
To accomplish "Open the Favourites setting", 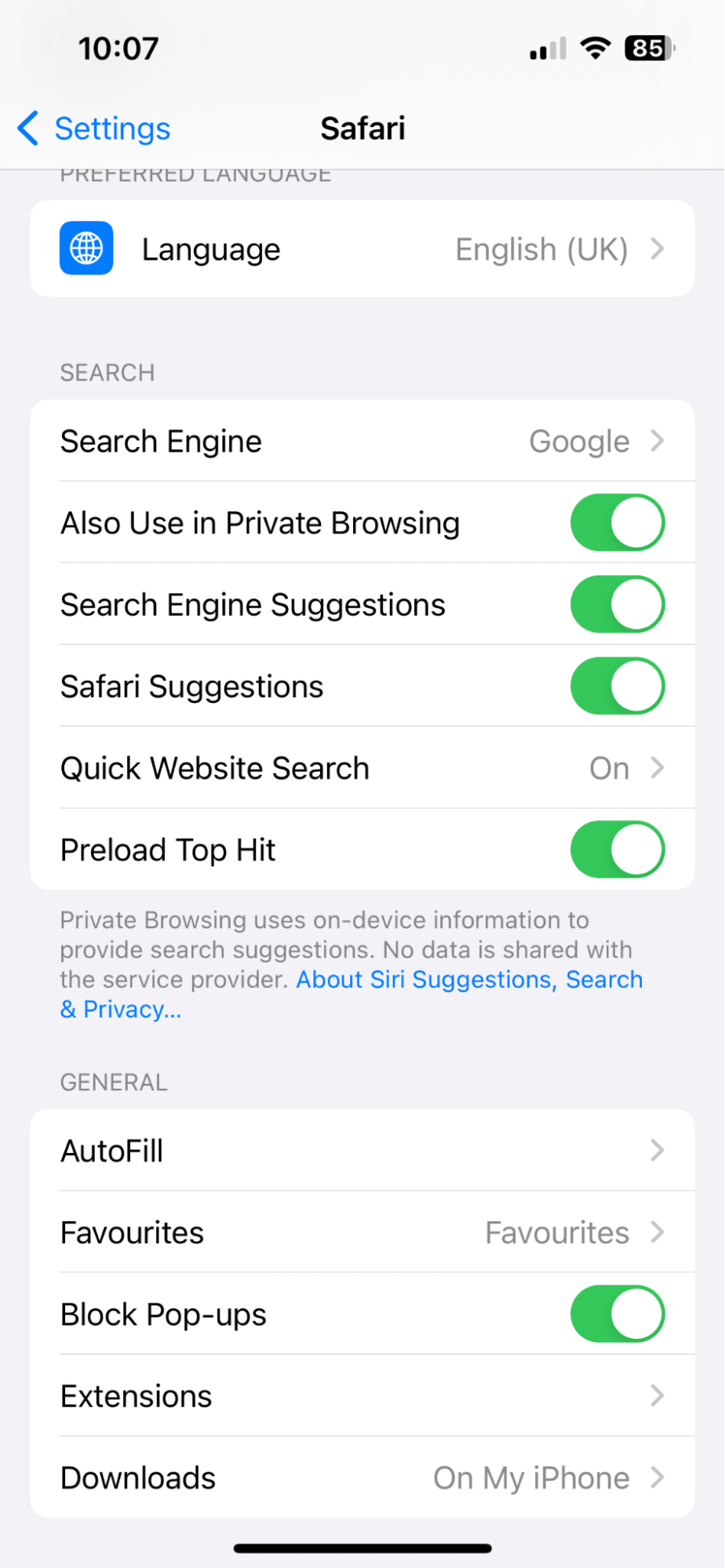I will pyautogui.click(x=362, y=1233).
